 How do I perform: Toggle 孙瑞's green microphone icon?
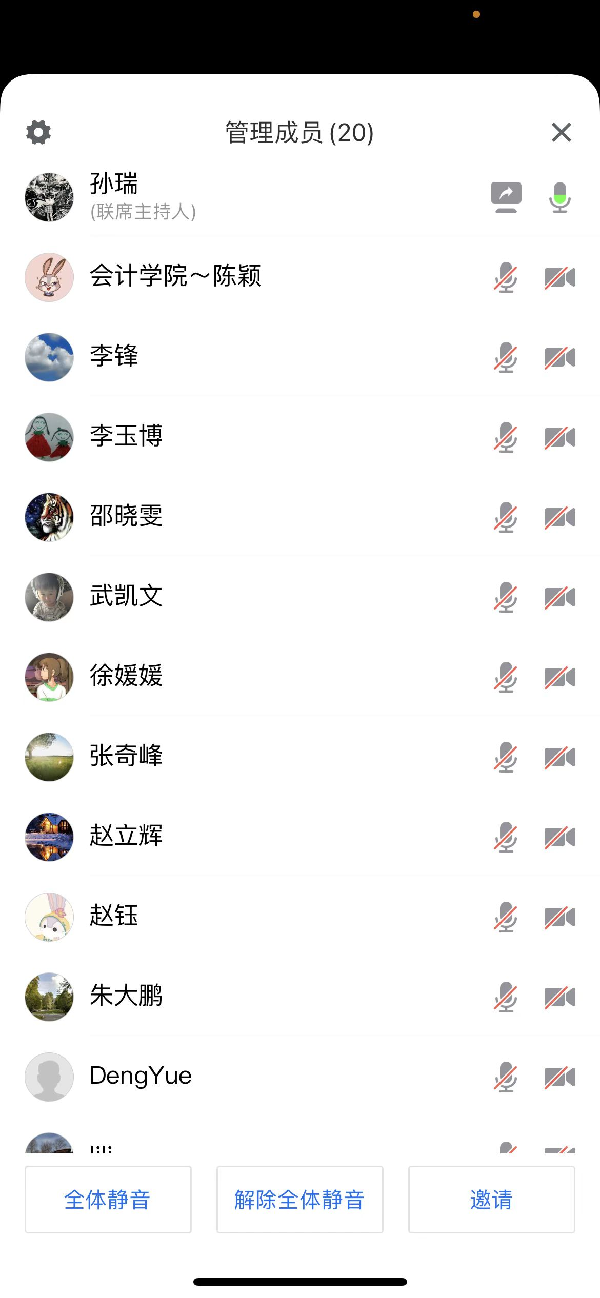pyautogui.click(x=560, y=197)
